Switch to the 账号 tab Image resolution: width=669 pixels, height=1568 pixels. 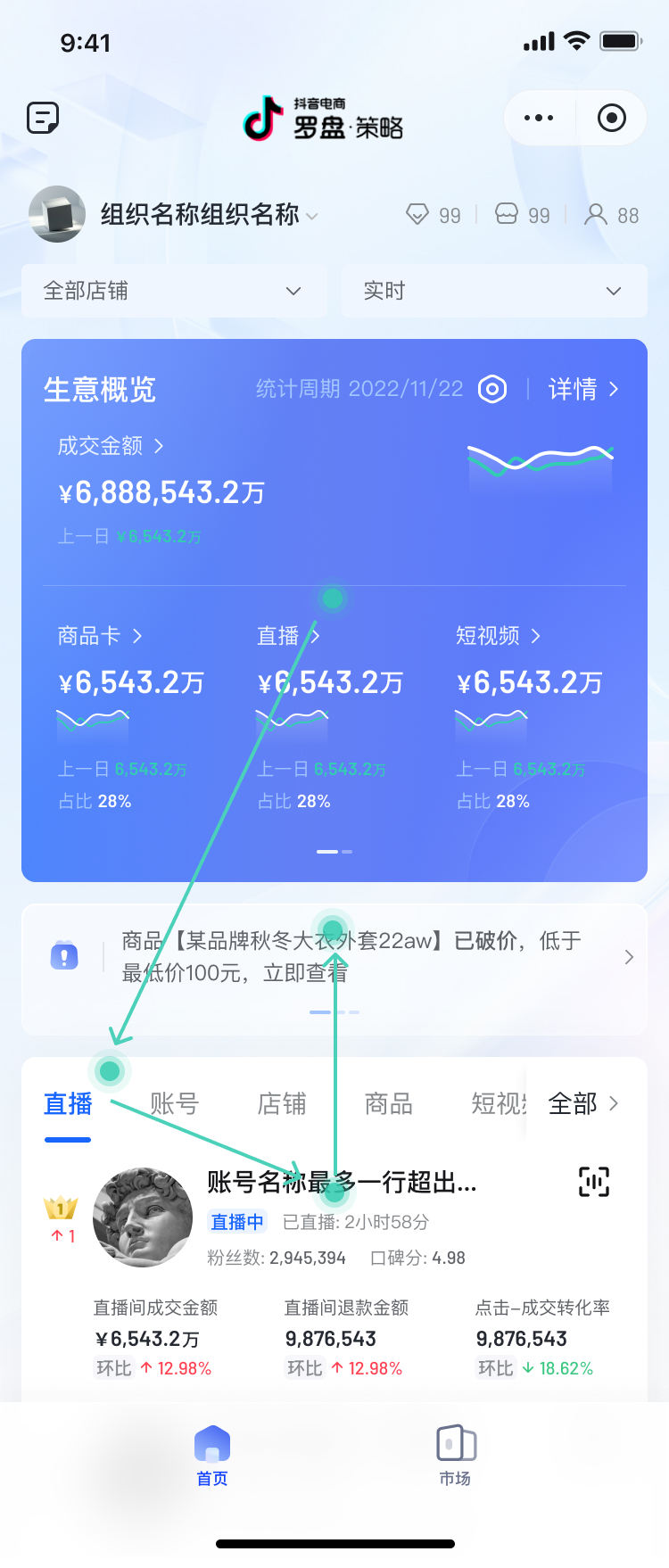174,1104
